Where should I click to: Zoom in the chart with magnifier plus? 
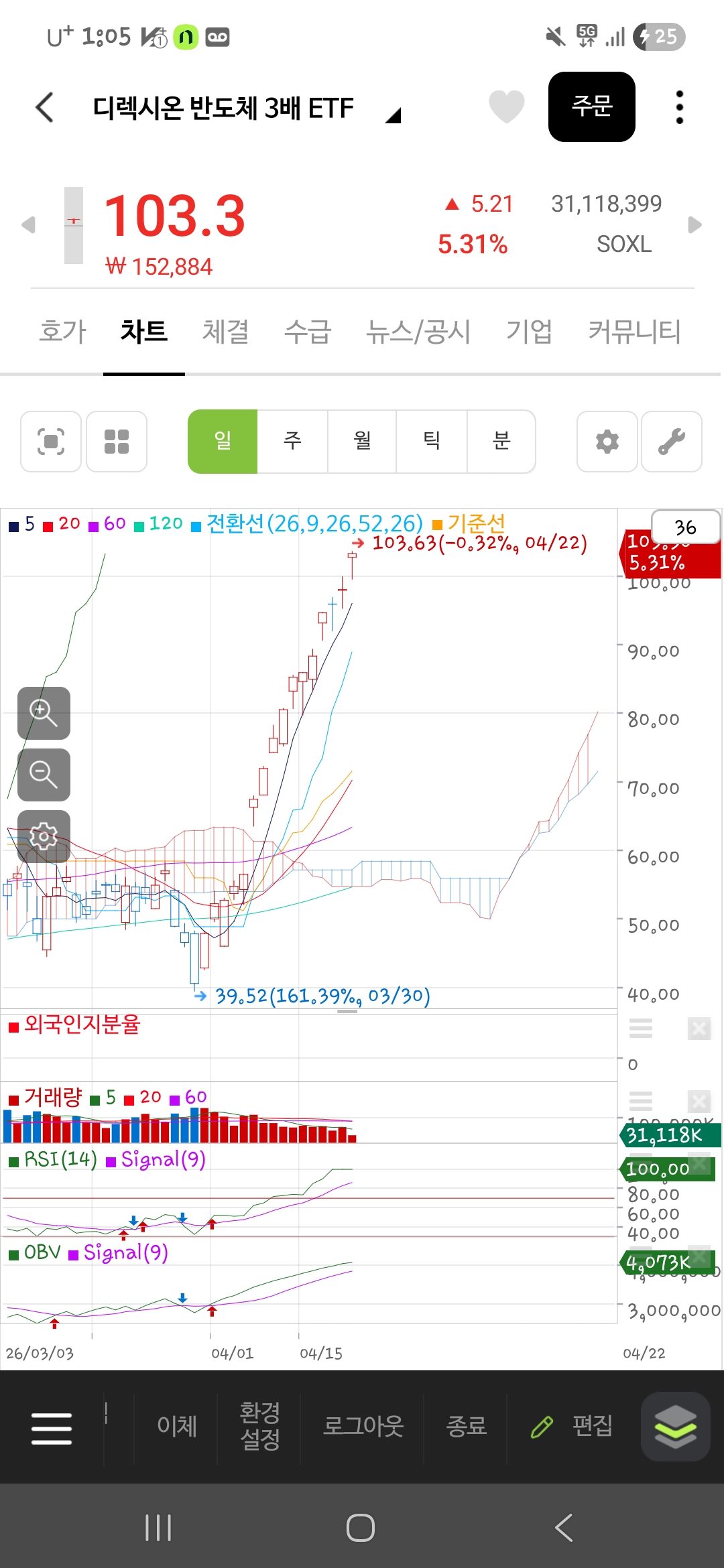tap(44, 713)
